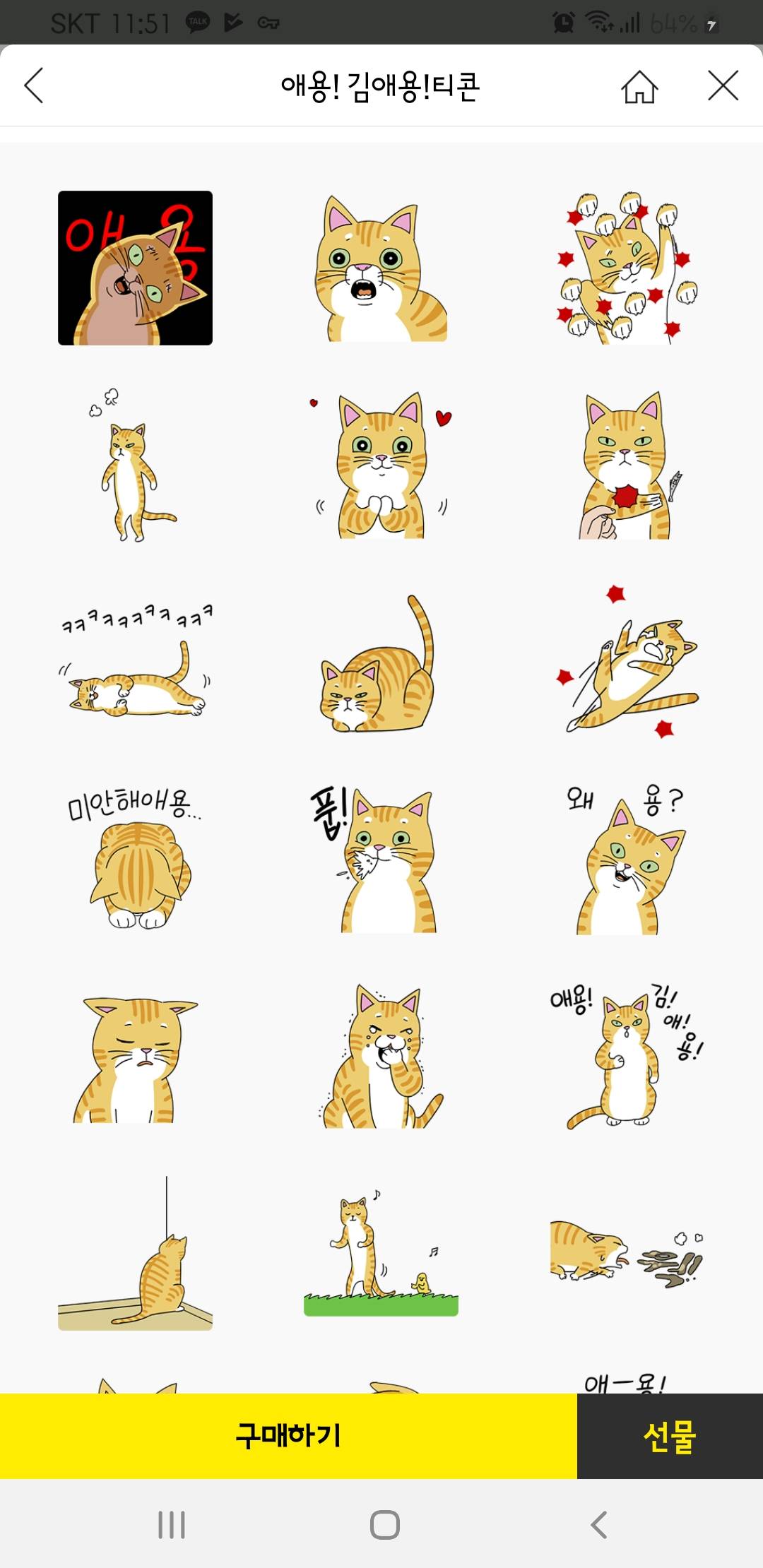Tap the 선물 gift button
This screenshot has width=763, height=1568.
(x=670, y=1435)
